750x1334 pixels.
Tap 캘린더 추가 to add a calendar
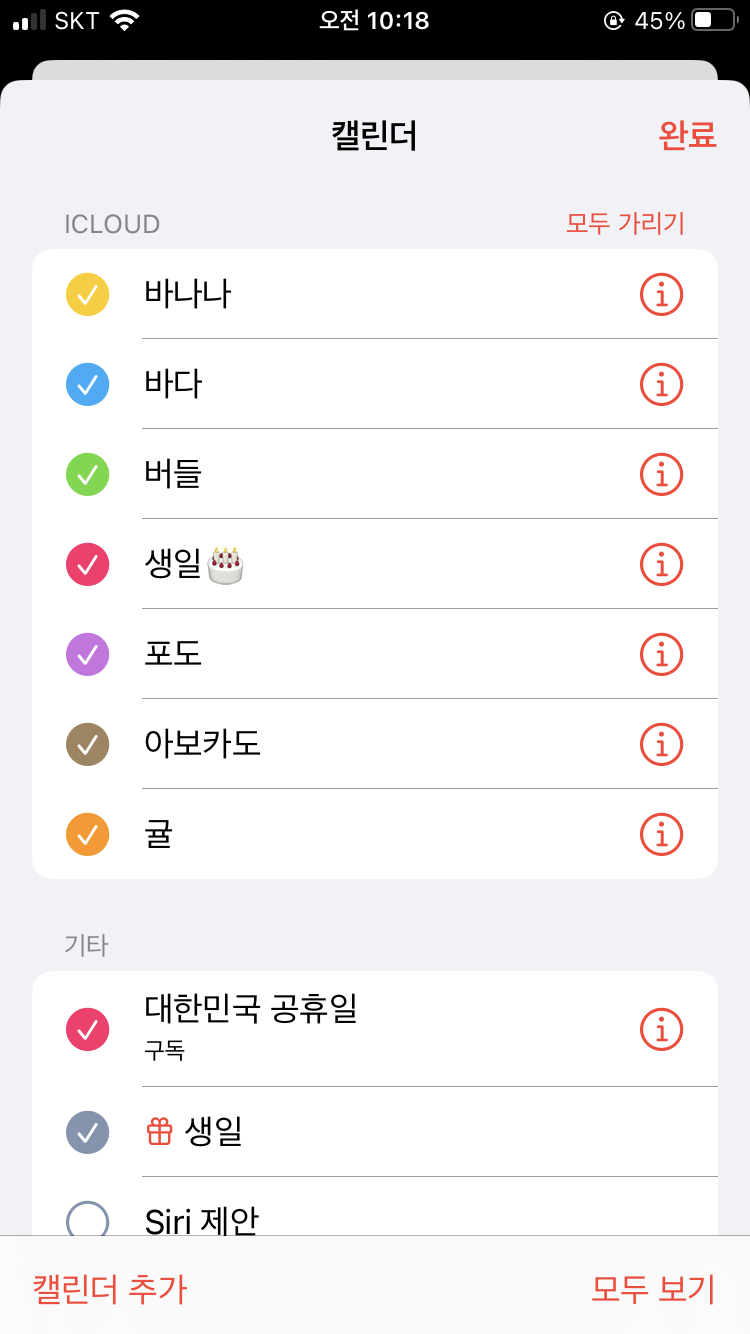pyautogui.click(x=110, y=1289)
